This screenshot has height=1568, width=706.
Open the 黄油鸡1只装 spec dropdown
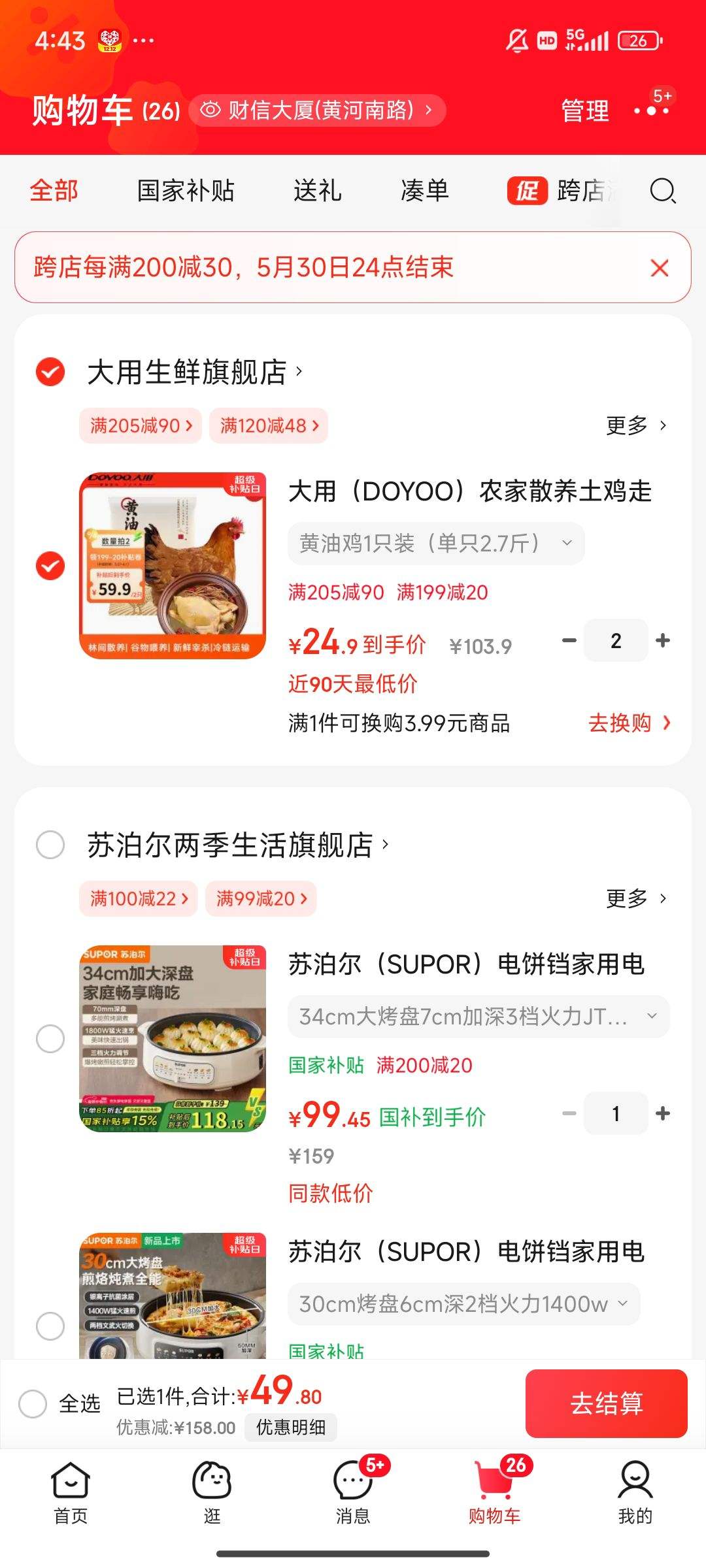point(435,543)
